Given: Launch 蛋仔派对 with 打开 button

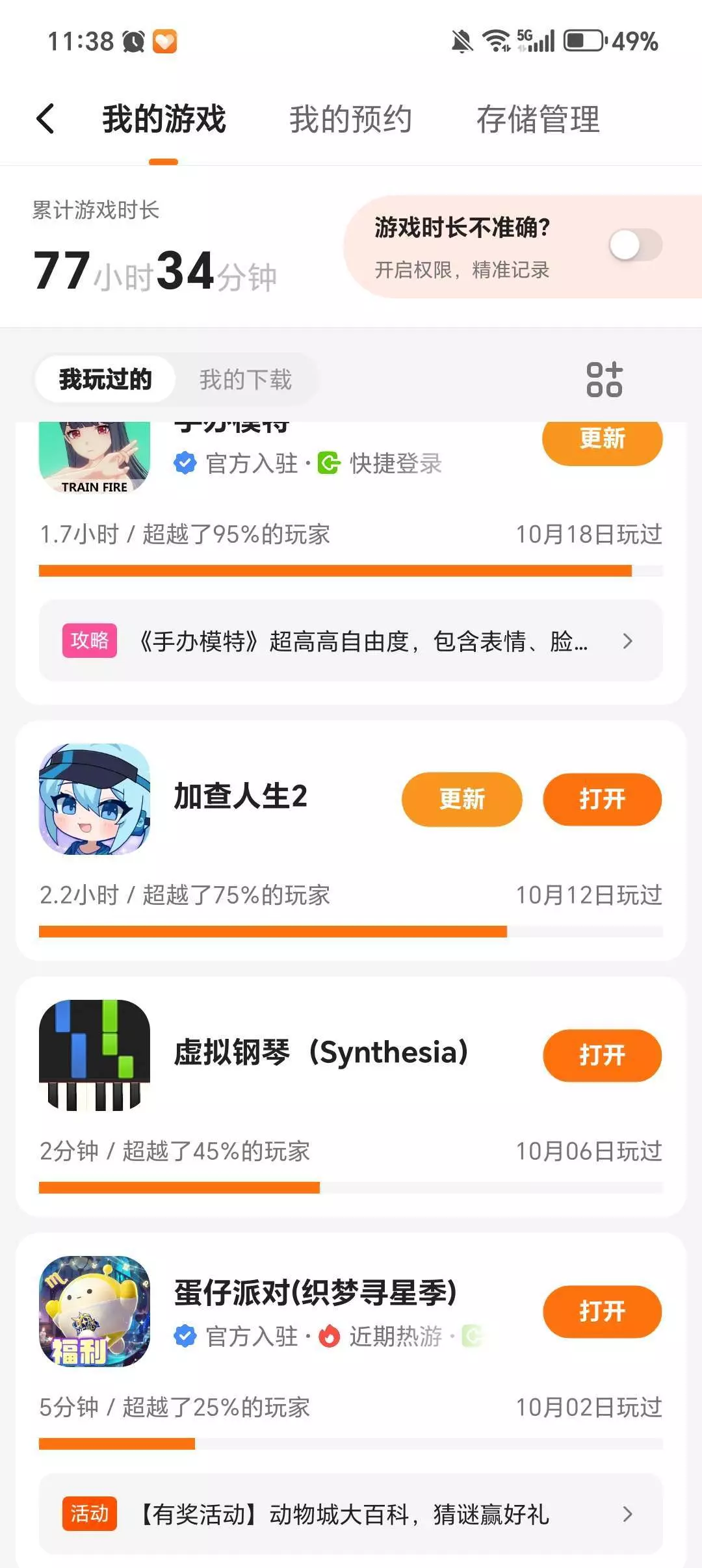Looking at the screenshot, I should (602, 1311).
